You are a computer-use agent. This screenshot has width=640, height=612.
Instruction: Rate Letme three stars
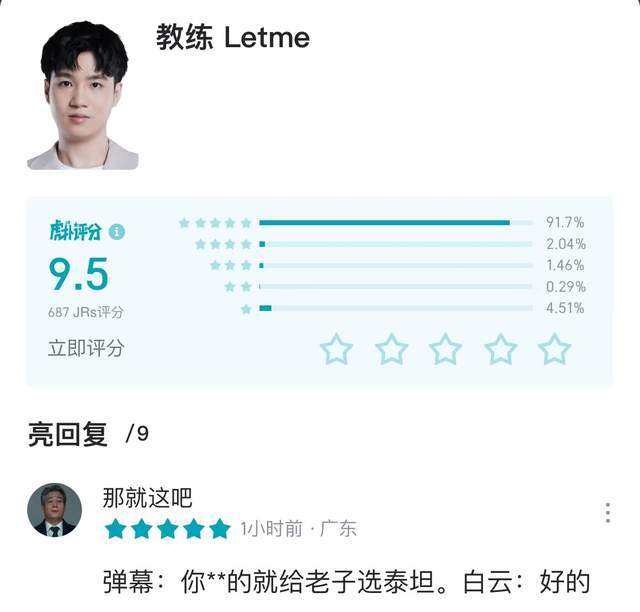(x=445, y=350)
